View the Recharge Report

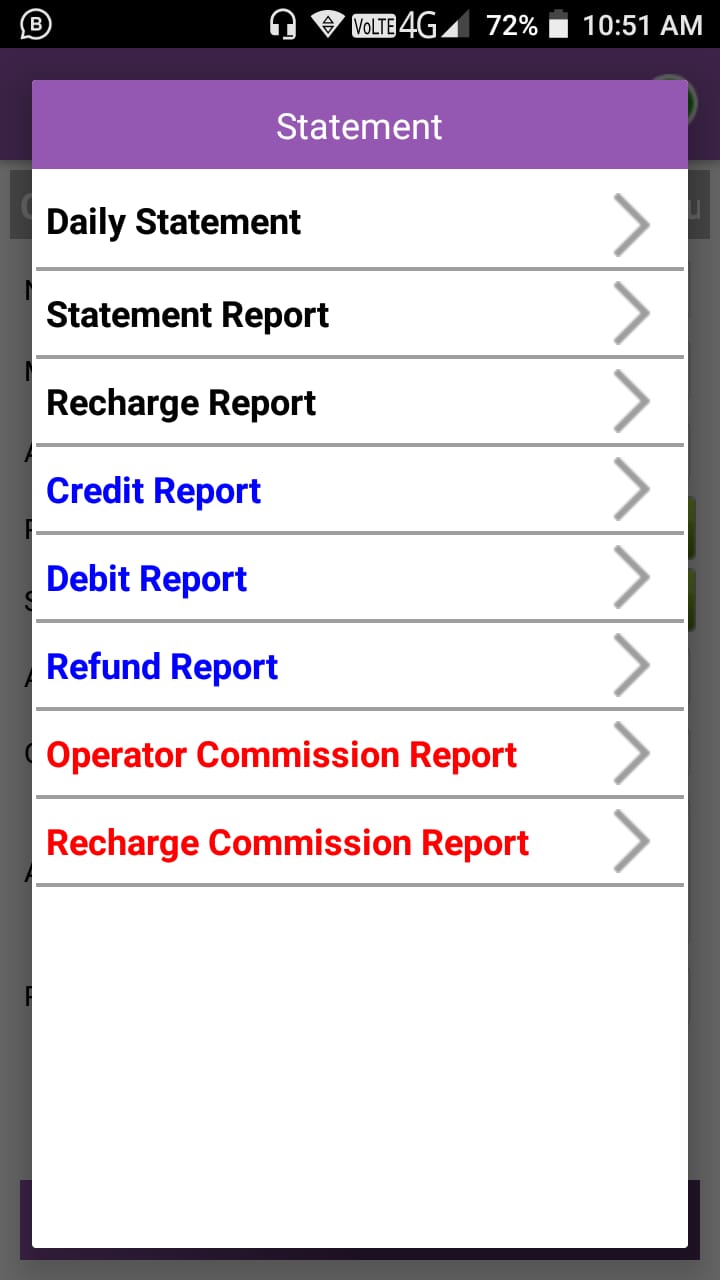359,402
